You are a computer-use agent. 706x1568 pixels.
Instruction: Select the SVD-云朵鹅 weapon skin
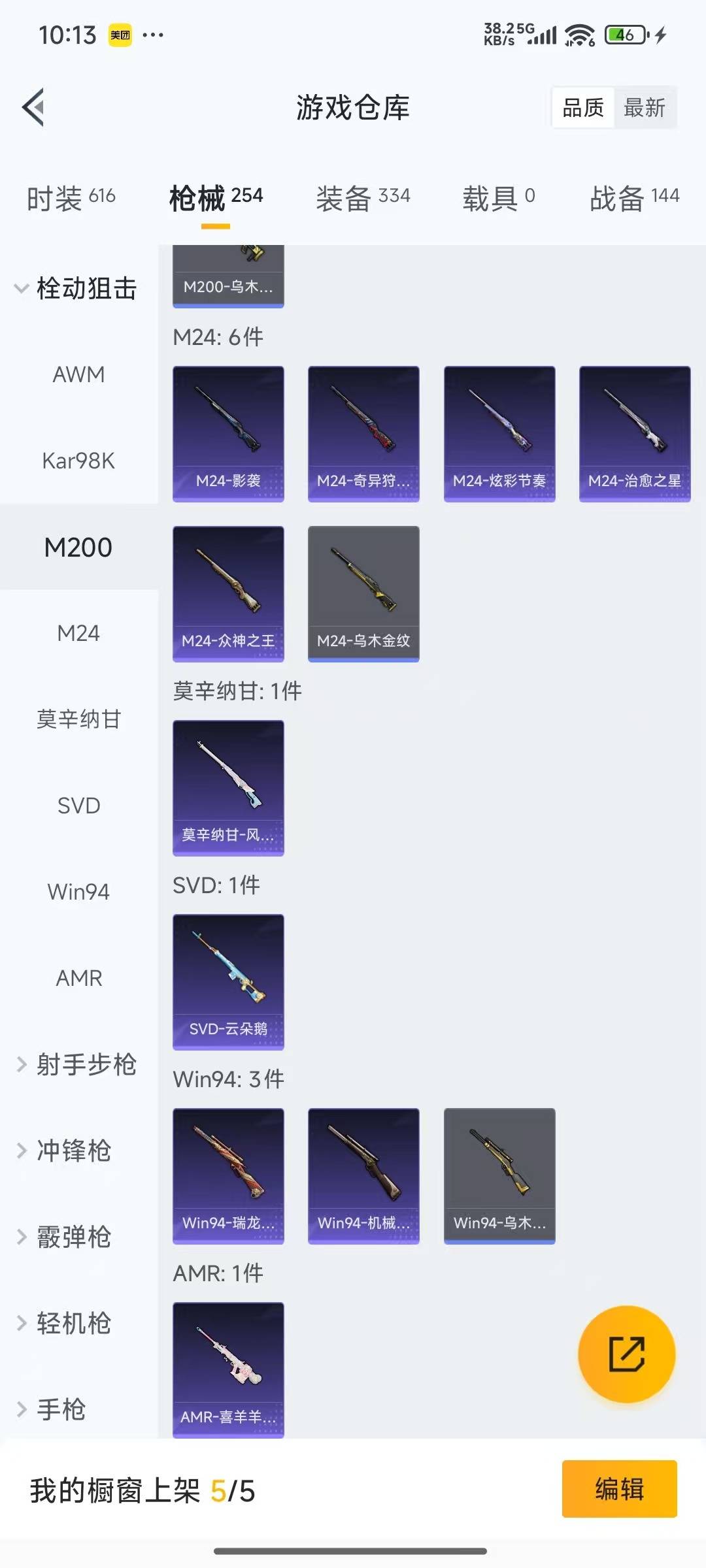[228, 983]
